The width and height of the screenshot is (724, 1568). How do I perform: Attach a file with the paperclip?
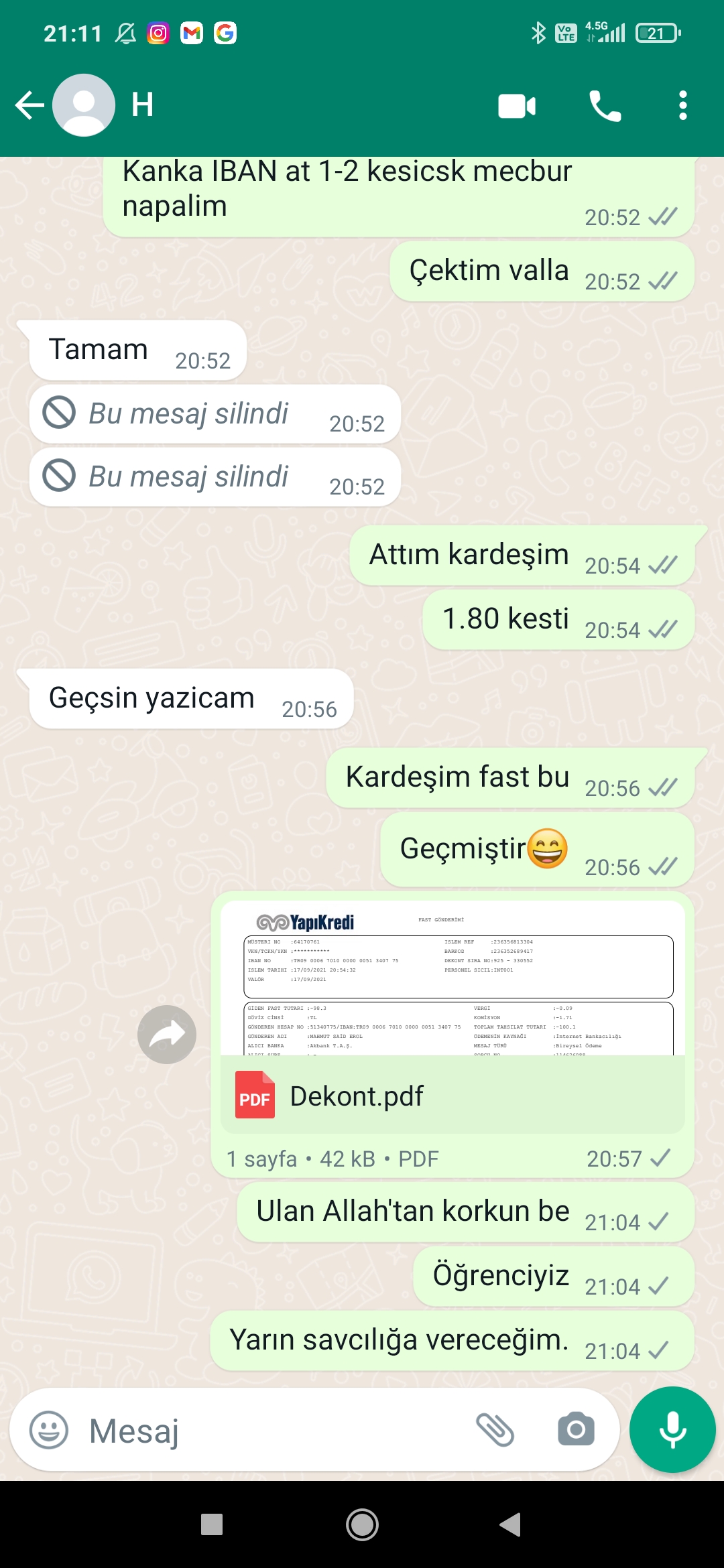495,1430
